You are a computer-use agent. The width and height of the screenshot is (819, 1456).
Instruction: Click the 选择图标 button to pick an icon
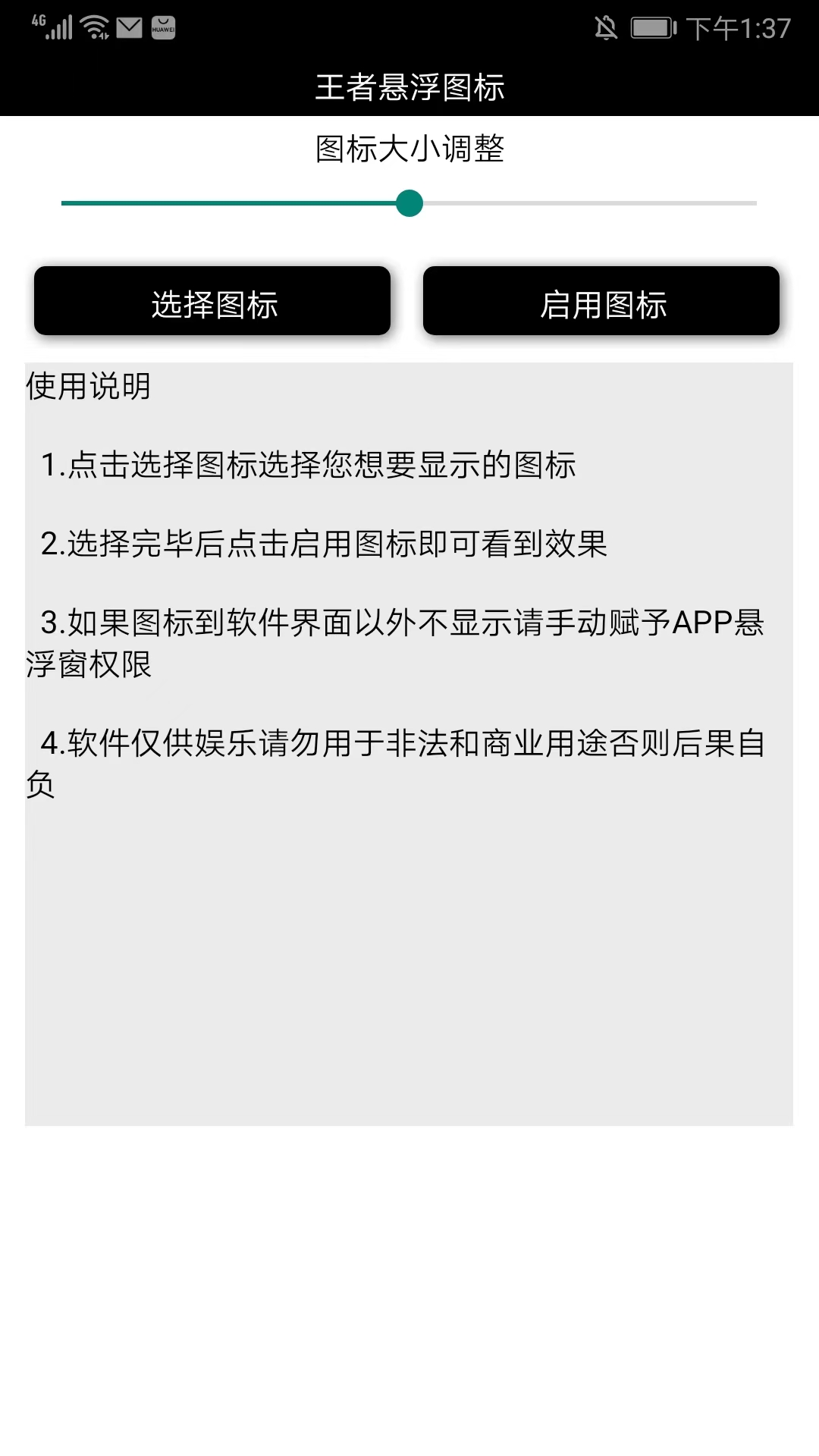[x=212, y=301]
